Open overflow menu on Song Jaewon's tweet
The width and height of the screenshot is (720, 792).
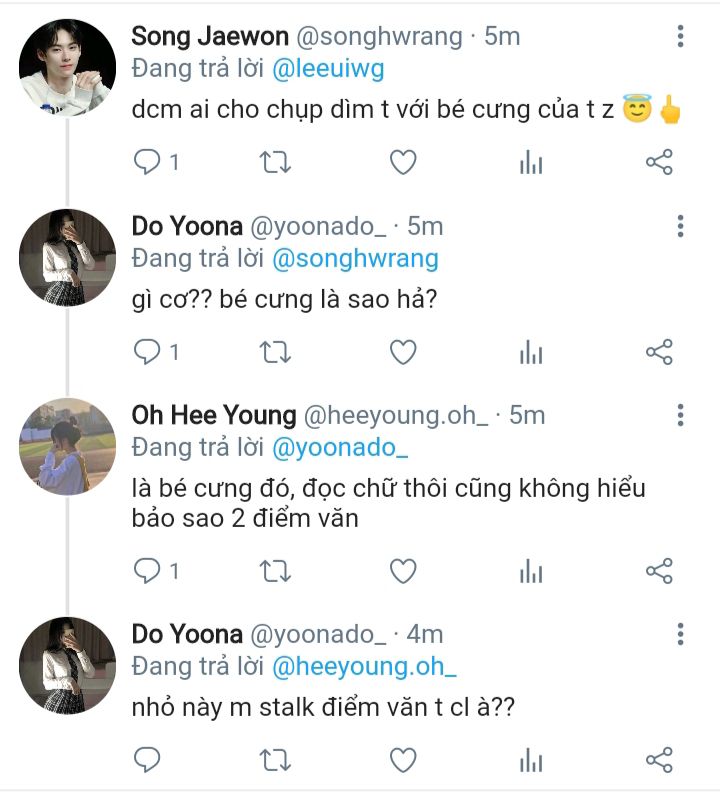(x=680, y=37)
